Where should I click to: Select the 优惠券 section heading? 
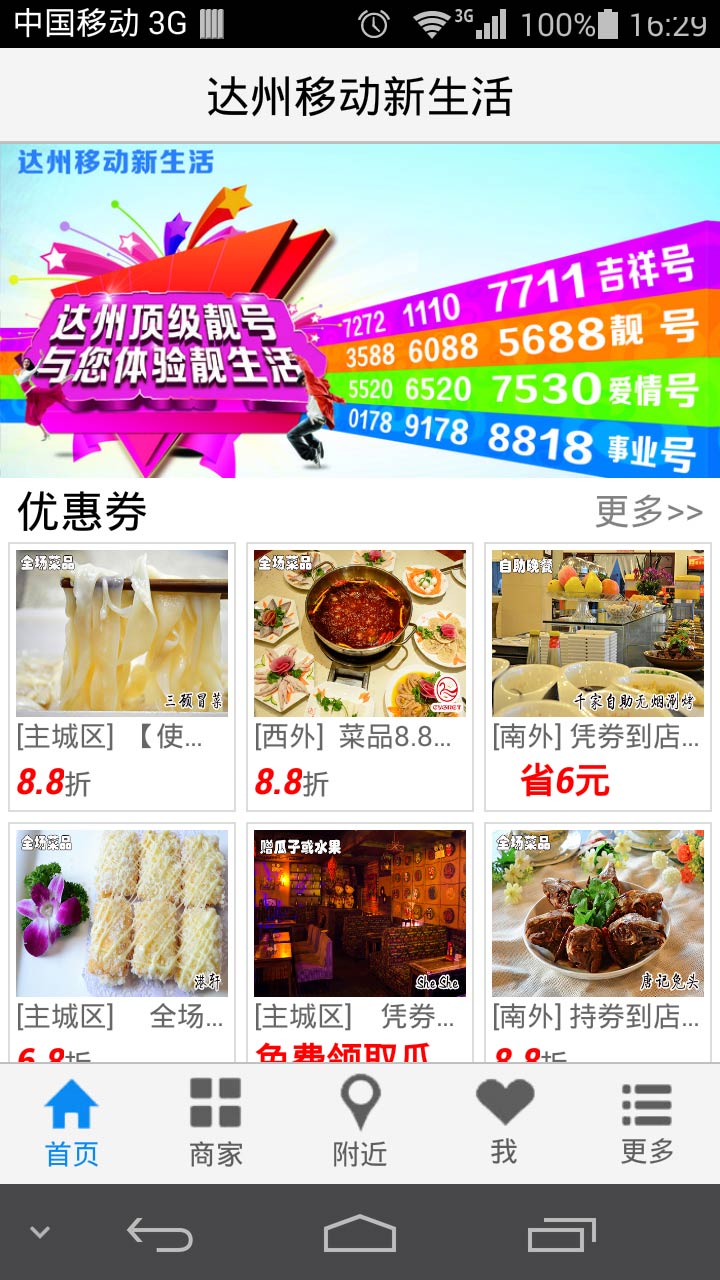pyautogui.click(x=68, y=512)
